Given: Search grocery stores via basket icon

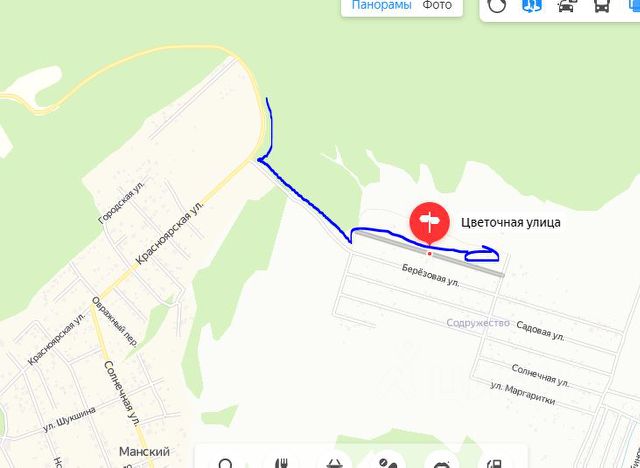Looking at the screenshot, I should click(x=332, y=464).
